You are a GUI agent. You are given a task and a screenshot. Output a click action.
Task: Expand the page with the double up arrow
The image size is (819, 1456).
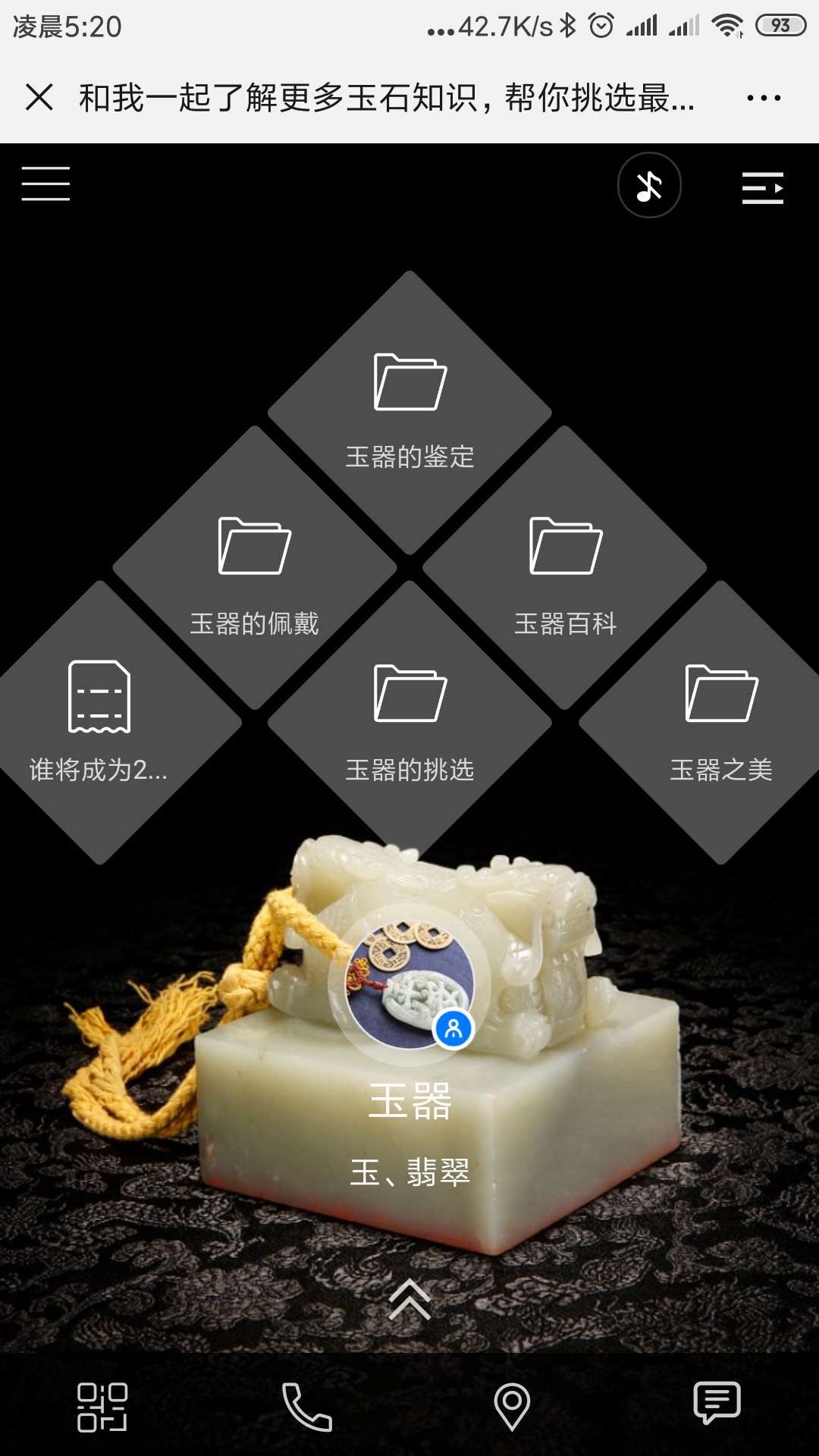409,1299
